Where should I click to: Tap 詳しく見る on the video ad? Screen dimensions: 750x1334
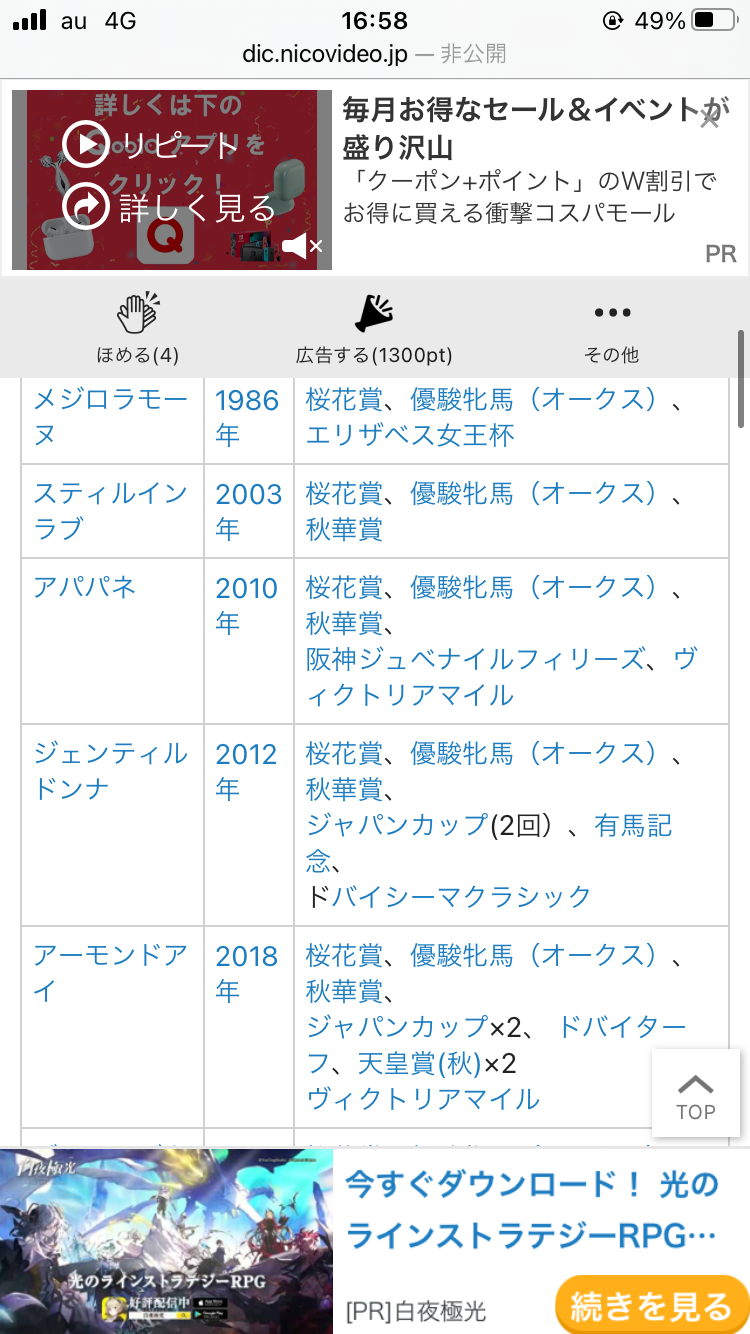pos(168,207)
